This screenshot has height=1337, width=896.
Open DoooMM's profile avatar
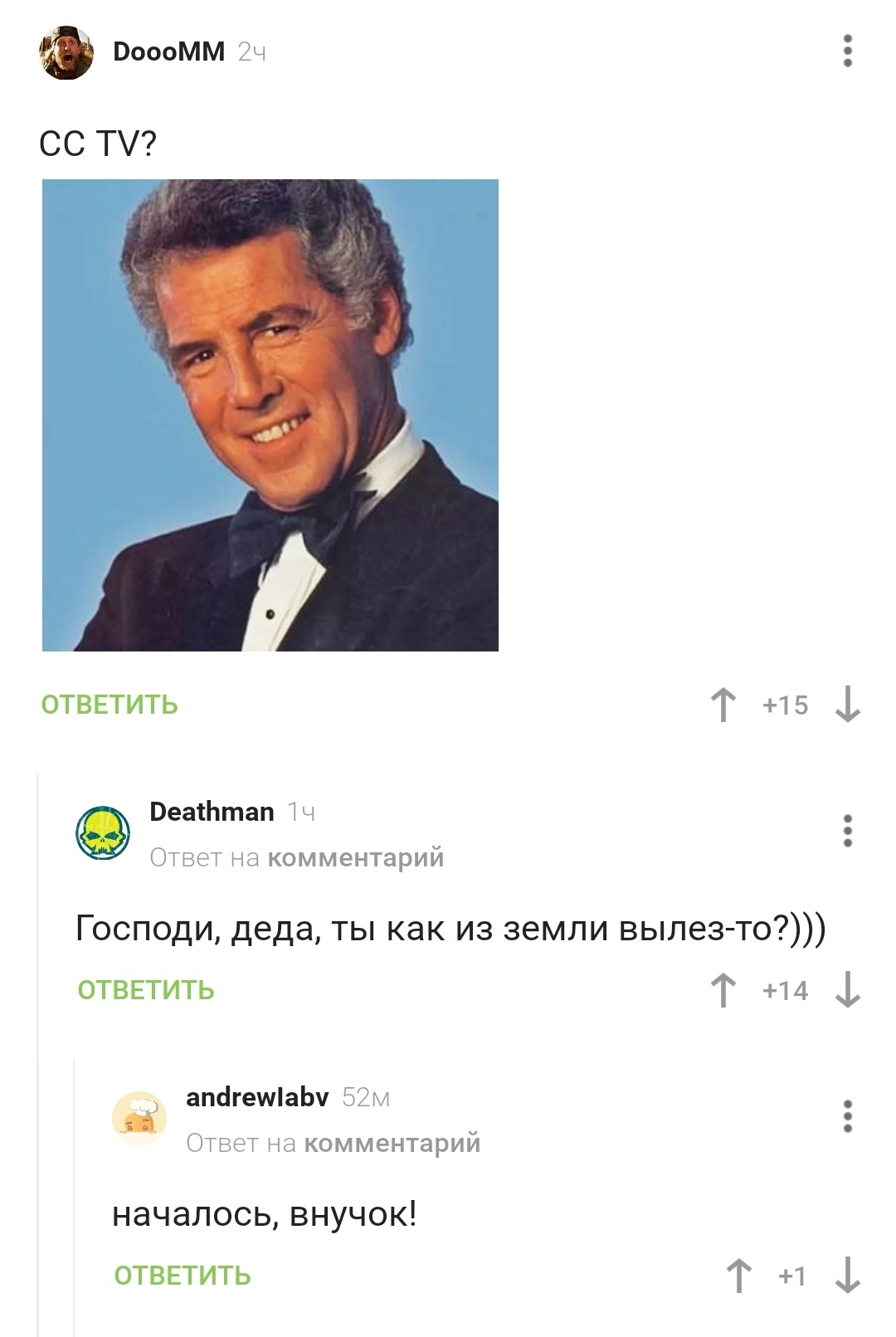(x=66, y=52)
